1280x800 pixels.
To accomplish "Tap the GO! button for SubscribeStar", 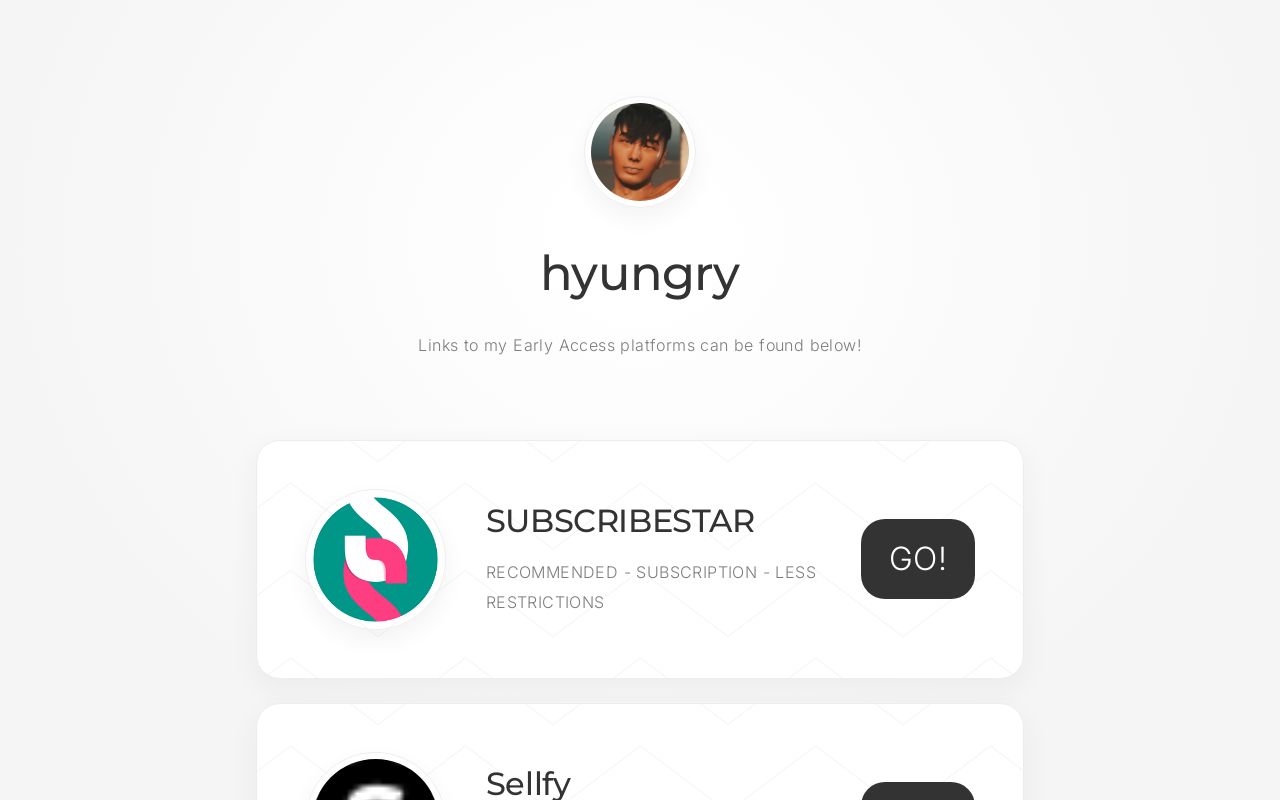I will pyautogui.click(x=917, y=559).
